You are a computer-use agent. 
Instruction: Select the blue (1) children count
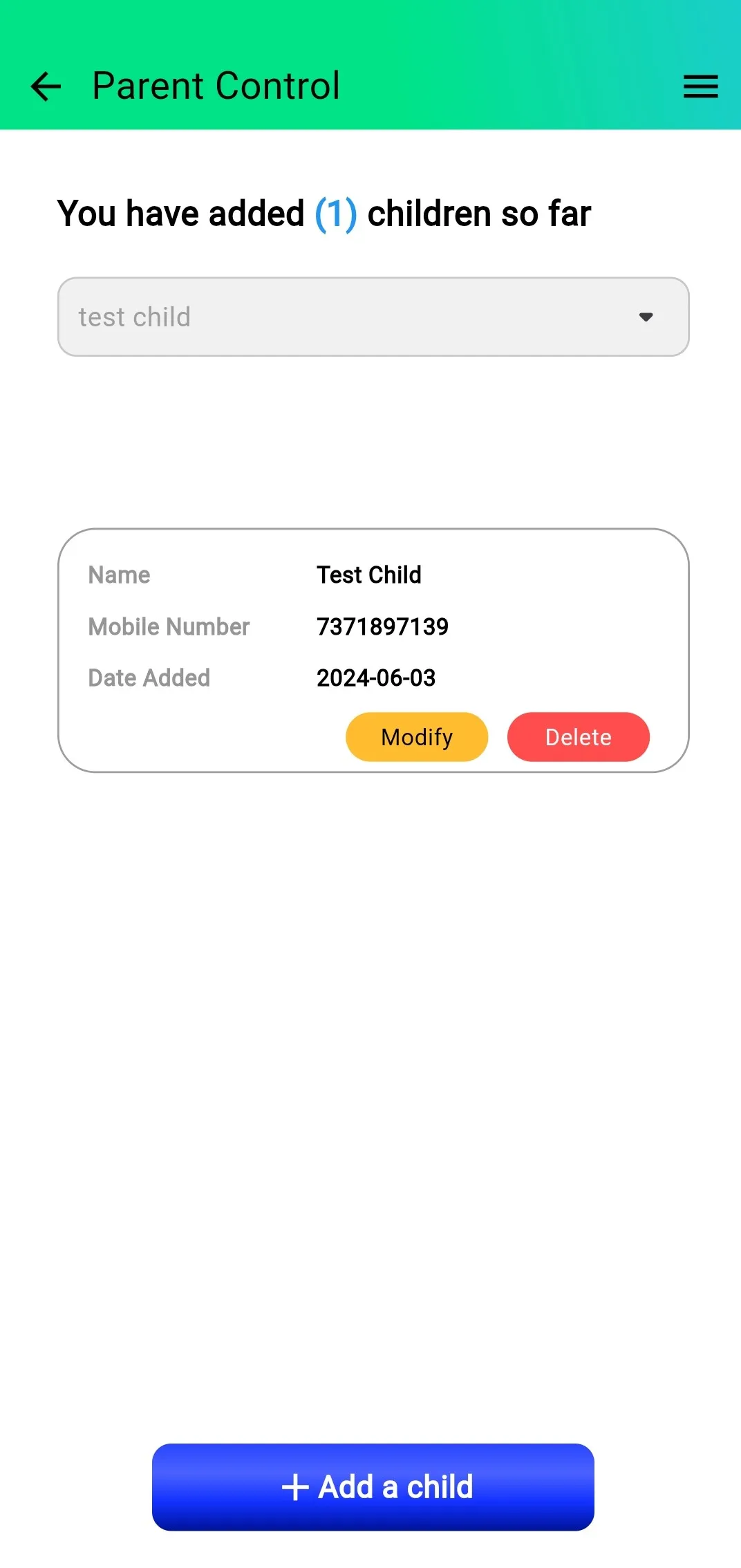334,213
